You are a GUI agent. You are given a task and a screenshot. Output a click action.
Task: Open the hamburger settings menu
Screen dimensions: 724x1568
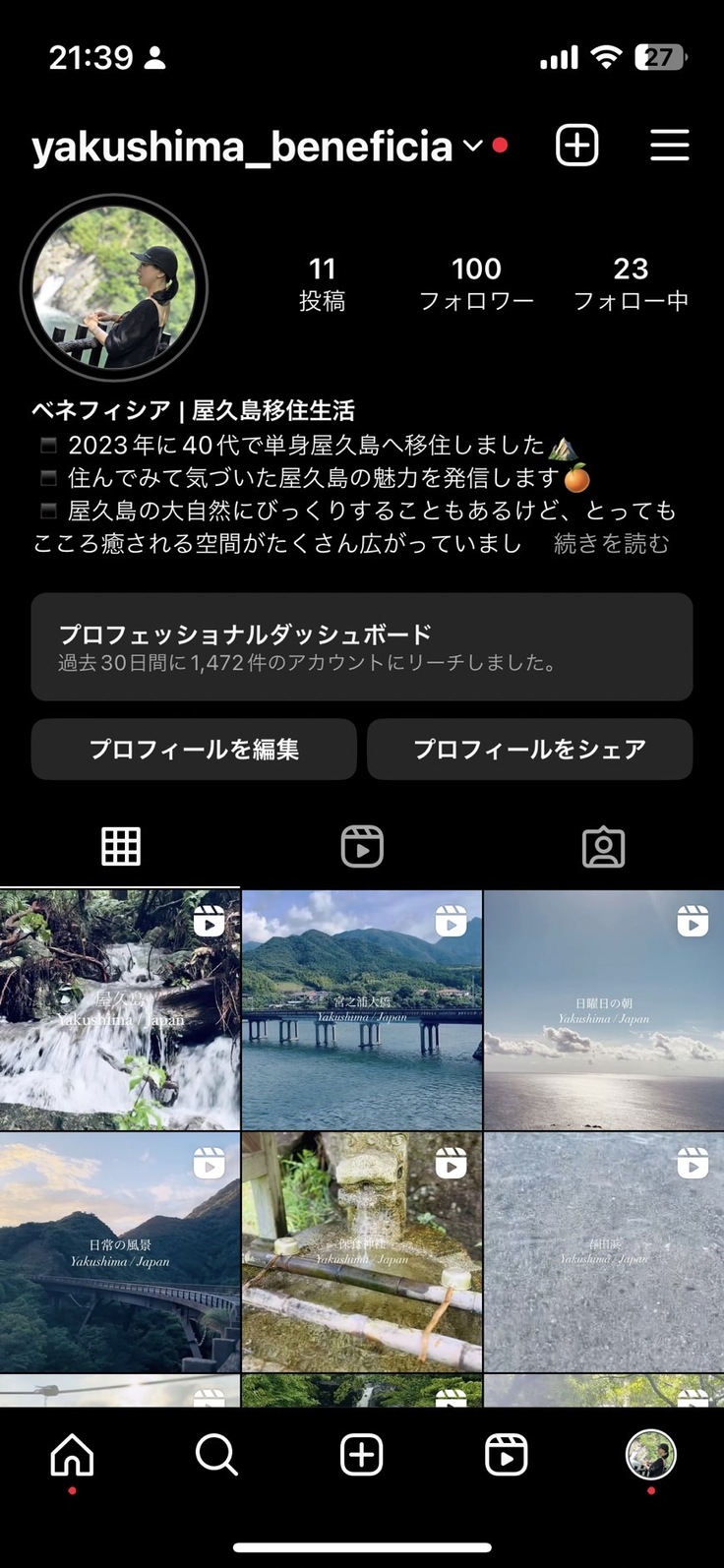click(x=669, y=146)
